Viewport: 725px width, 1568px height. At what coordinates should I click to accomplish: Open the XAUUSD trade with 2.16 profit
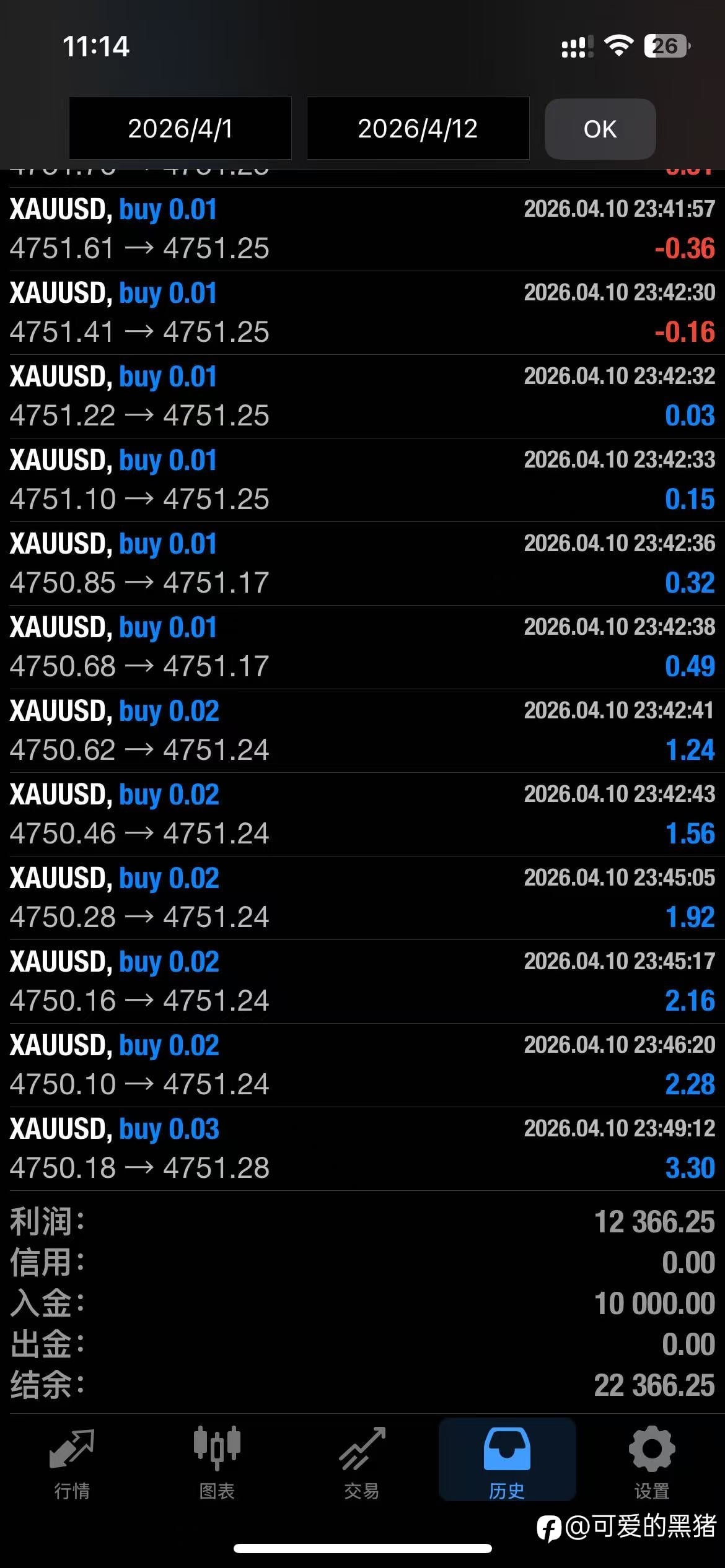tap(362, 982)
